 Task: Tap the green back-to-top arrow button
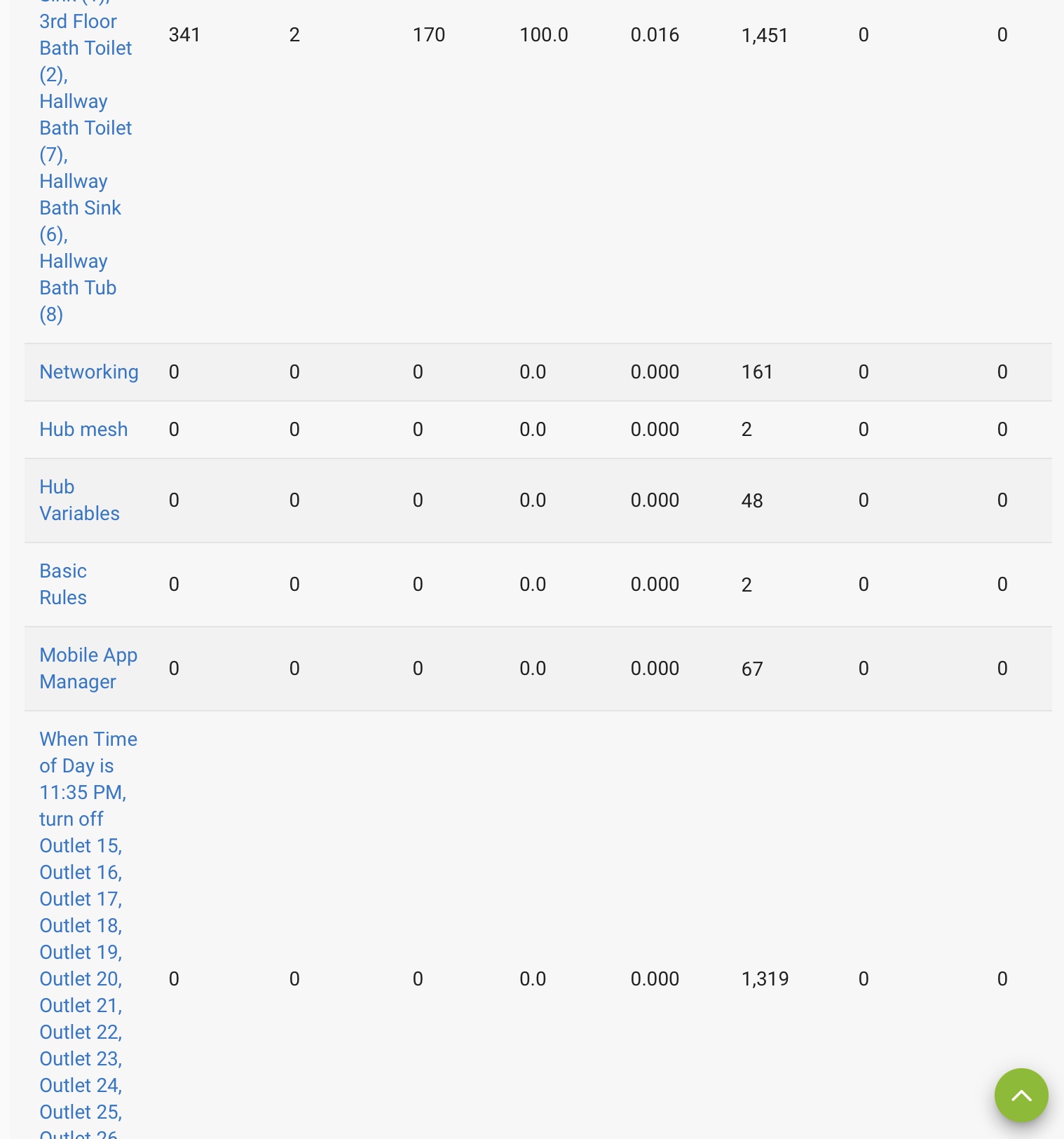(x=1021, y=1095)
